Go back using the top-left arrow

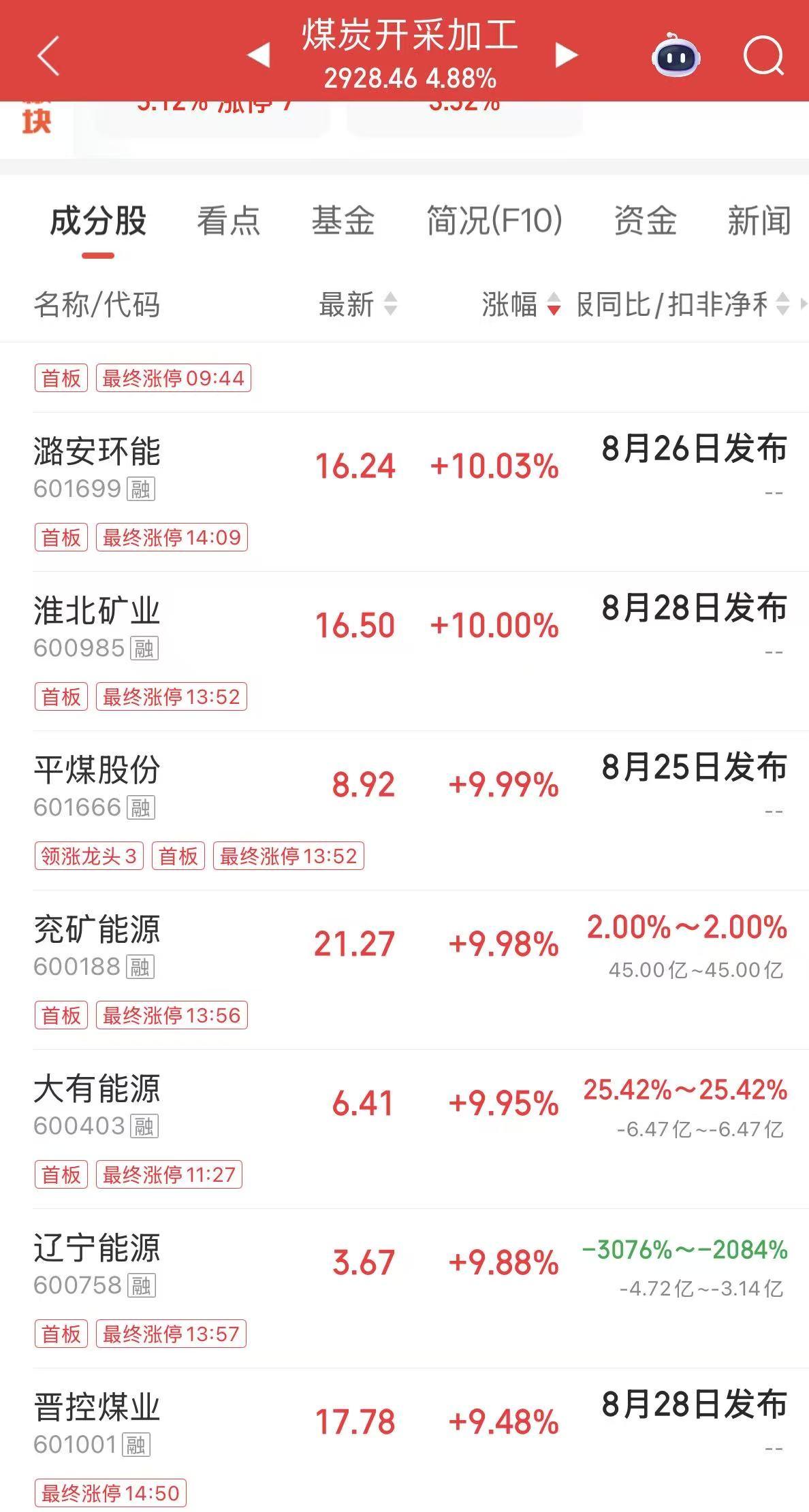[x=48, y=55]
